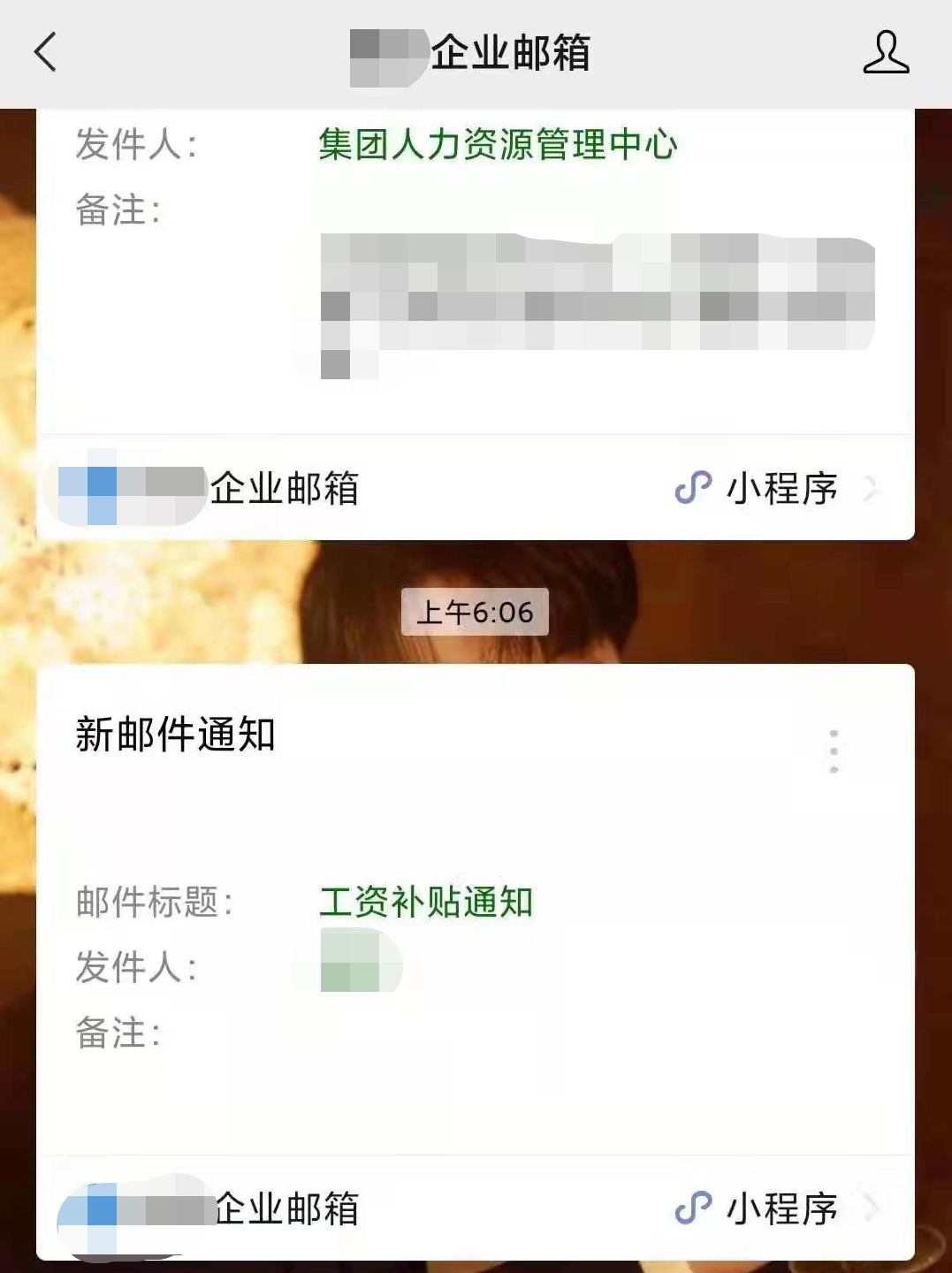952x1273 pixels.
Task: Go back using the top-left arrow
Action: 46,52
